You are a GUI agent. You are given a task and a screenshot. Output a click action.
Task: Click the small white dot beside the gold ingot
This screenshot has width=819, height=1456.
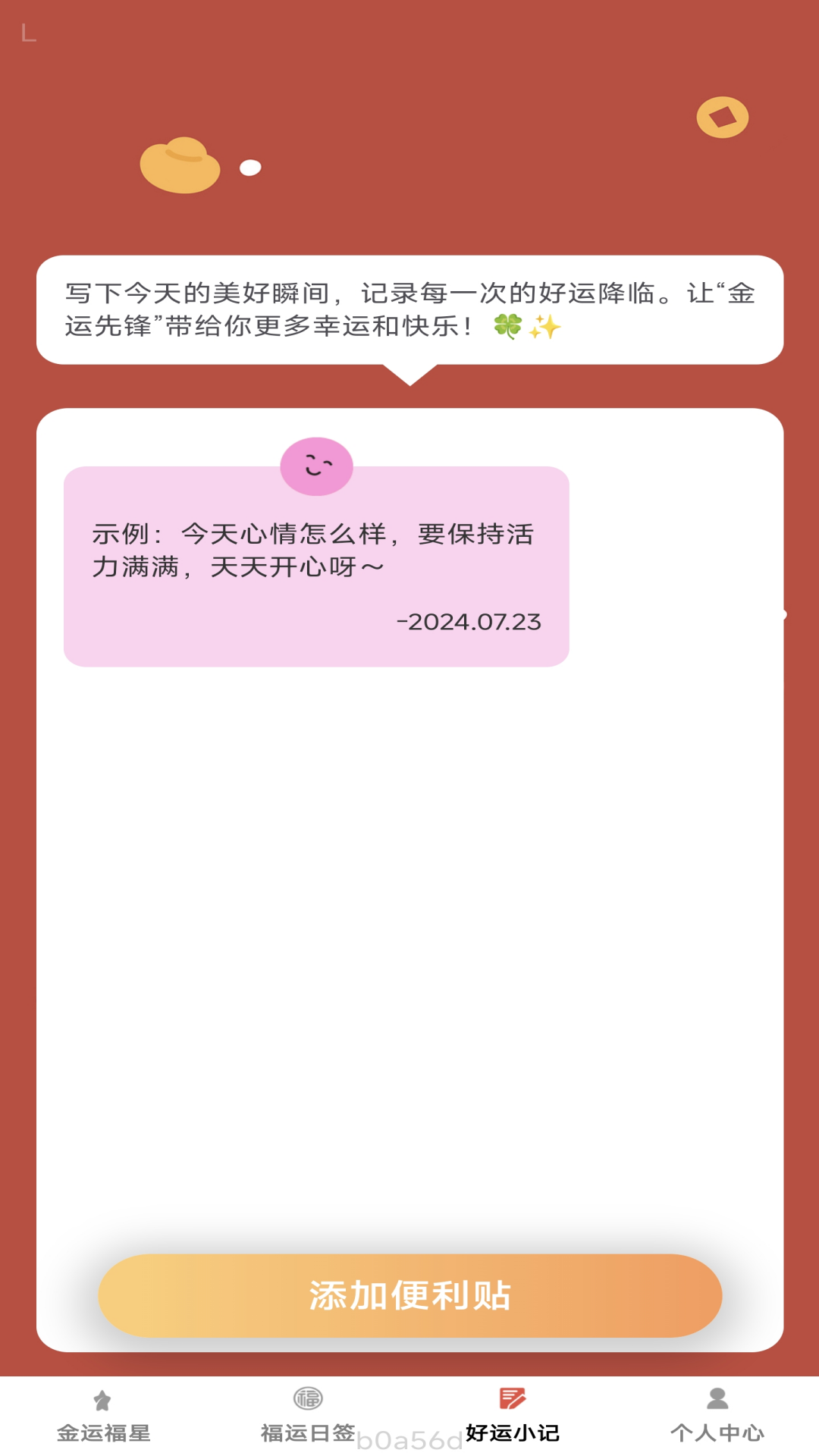click(250, 168)
